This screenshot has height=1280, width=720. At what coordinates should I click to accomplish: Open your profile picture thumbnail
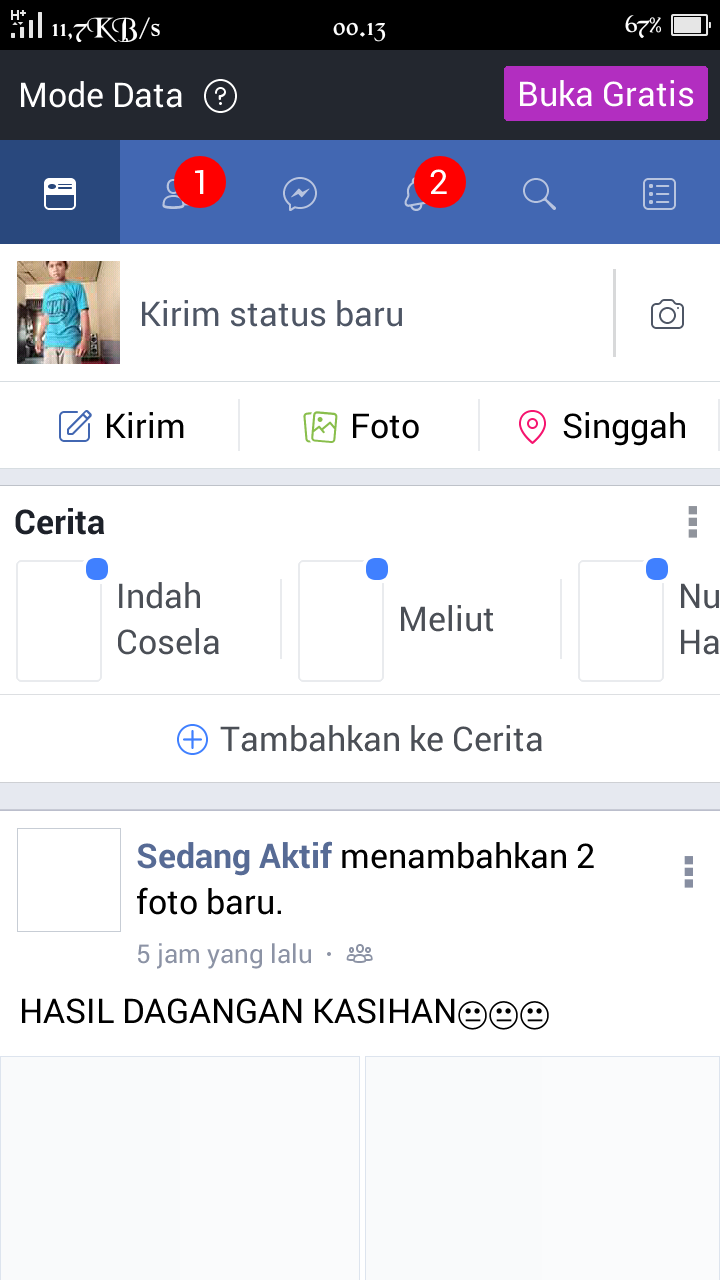(x=68, y=312)
